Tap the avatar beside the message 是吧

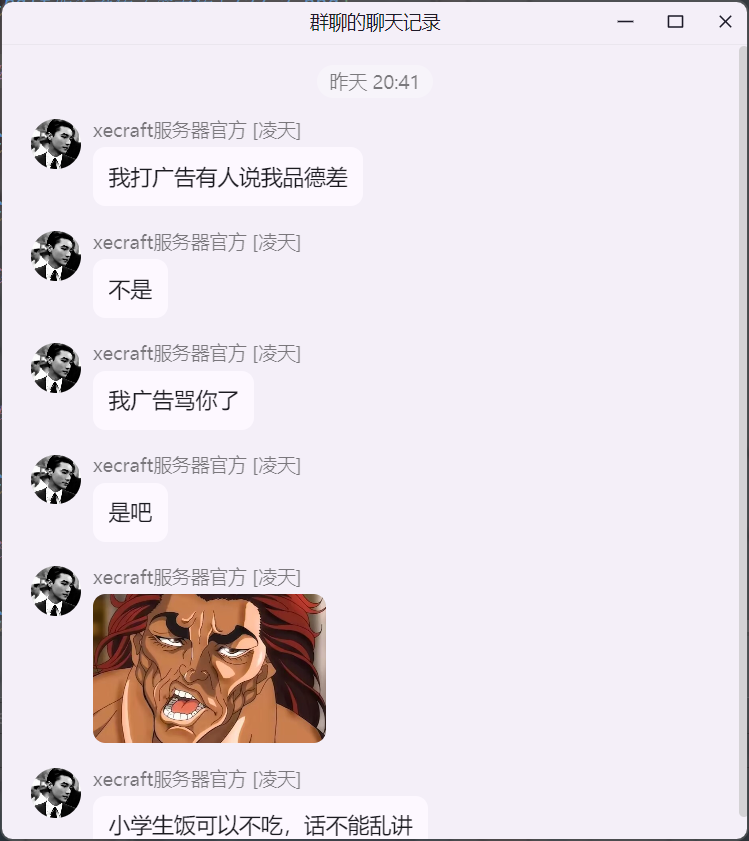pyautogui.click(x=56, y=480)
